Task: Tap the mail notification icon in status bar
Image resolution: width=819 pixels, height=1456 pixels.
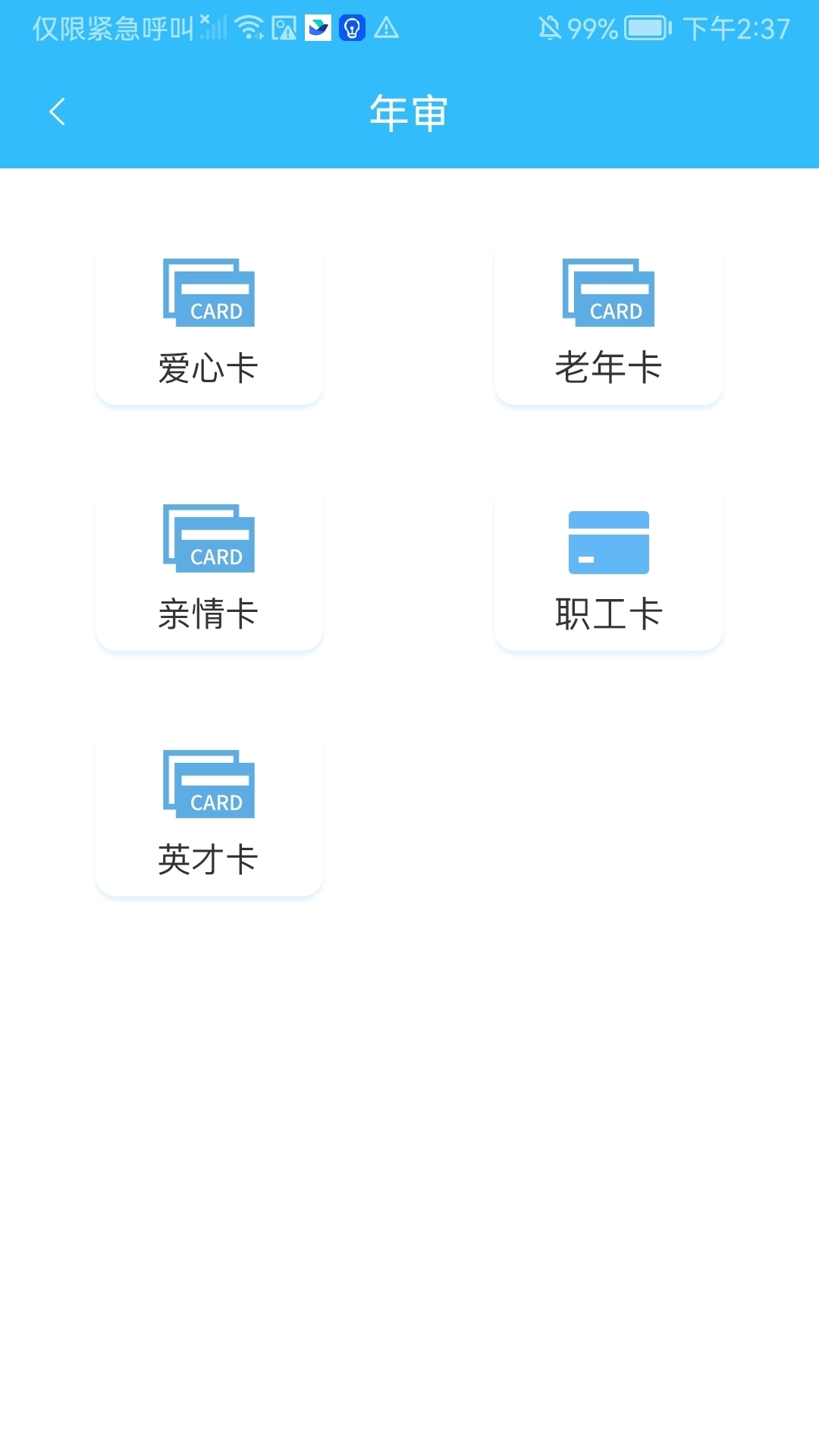Action: (317, 29)
